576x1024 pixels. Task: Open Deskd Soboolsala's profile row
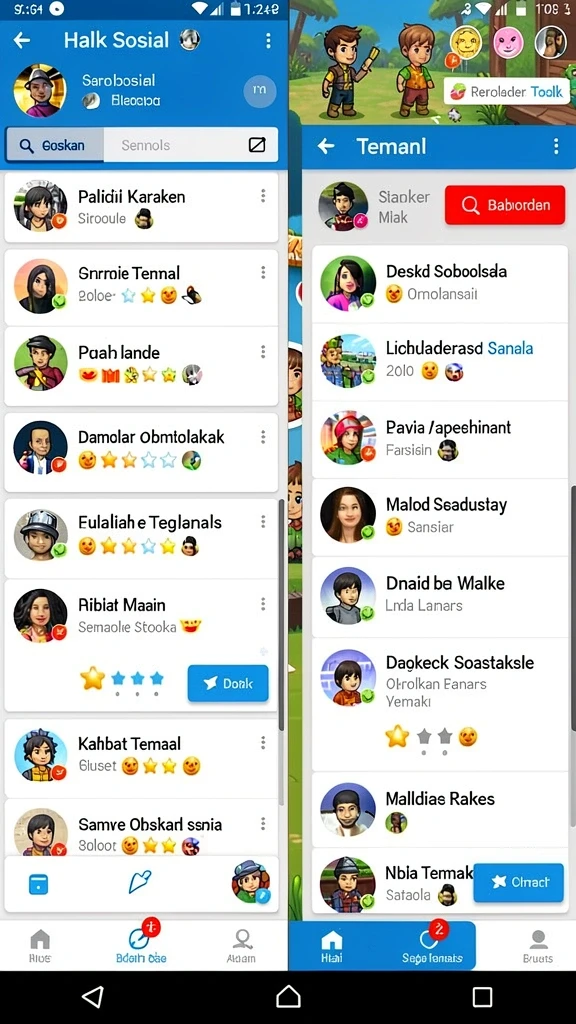(x=440, y=283)
